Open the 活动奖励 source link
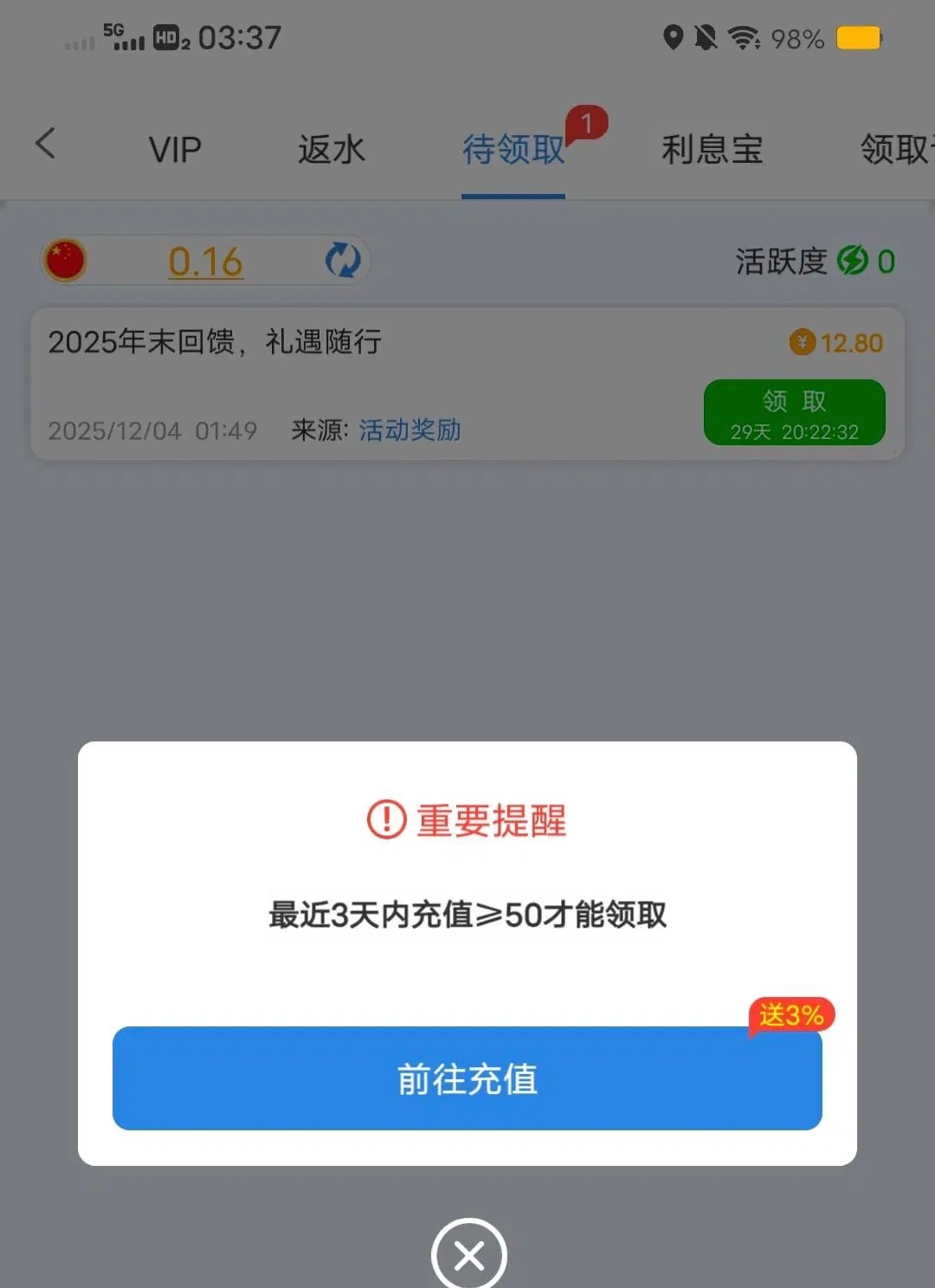The height and width of the screenshot is (1288, 935). (x=409, y=430)
